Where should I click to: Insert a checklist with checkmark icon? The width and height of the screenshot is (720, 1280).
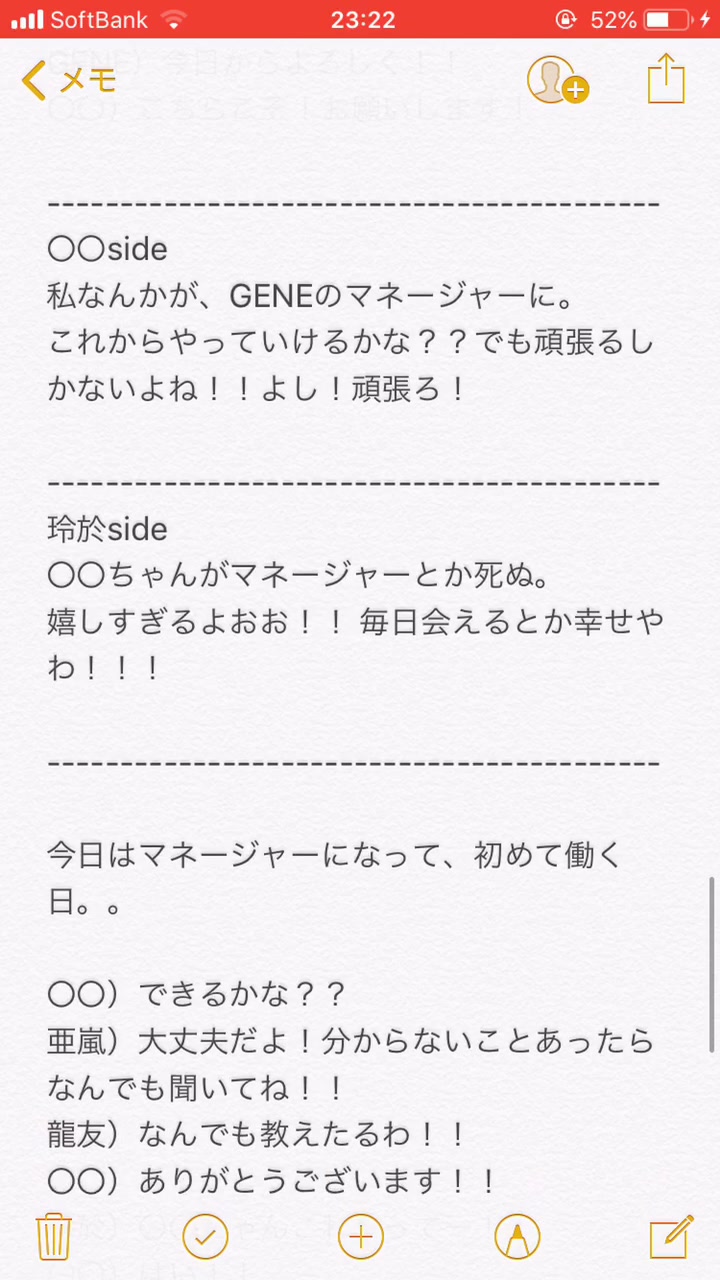[206, 1237]
